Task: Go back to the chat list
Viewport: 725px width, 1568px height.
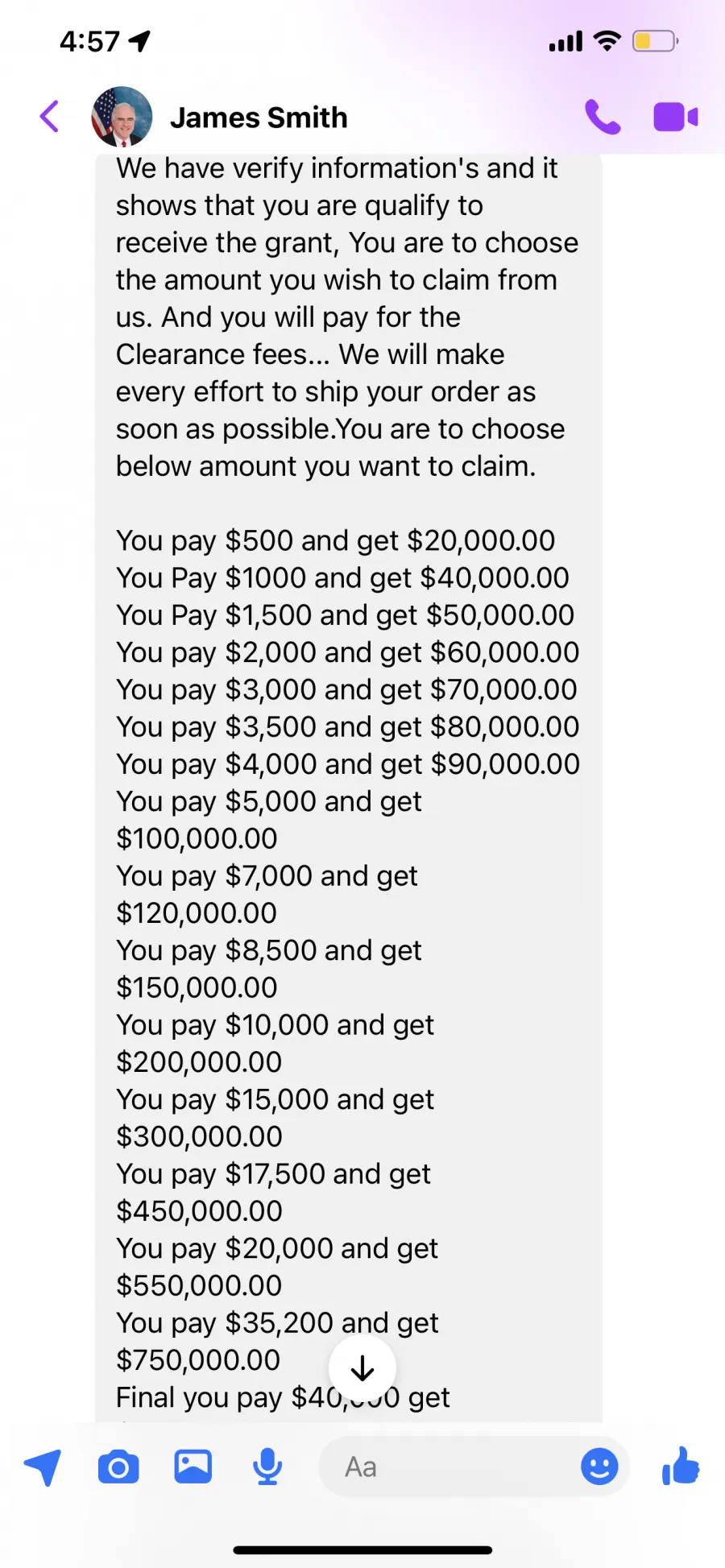Action: point(50,117)
